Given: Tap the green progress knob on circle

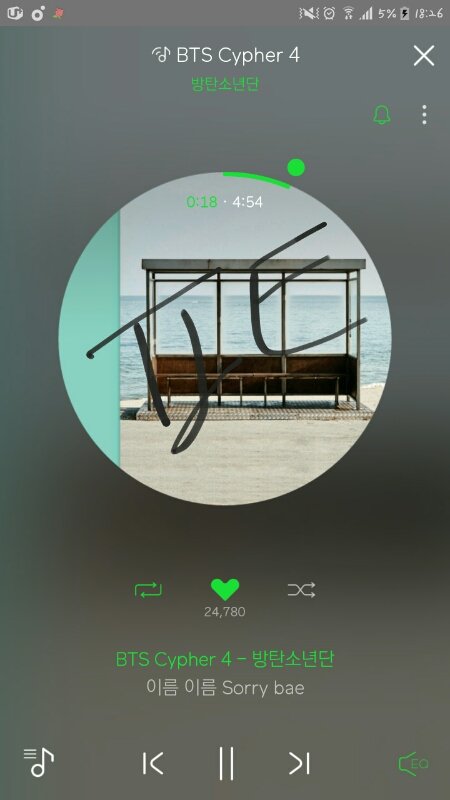Looking at the screenshot, I should (296, 167).
